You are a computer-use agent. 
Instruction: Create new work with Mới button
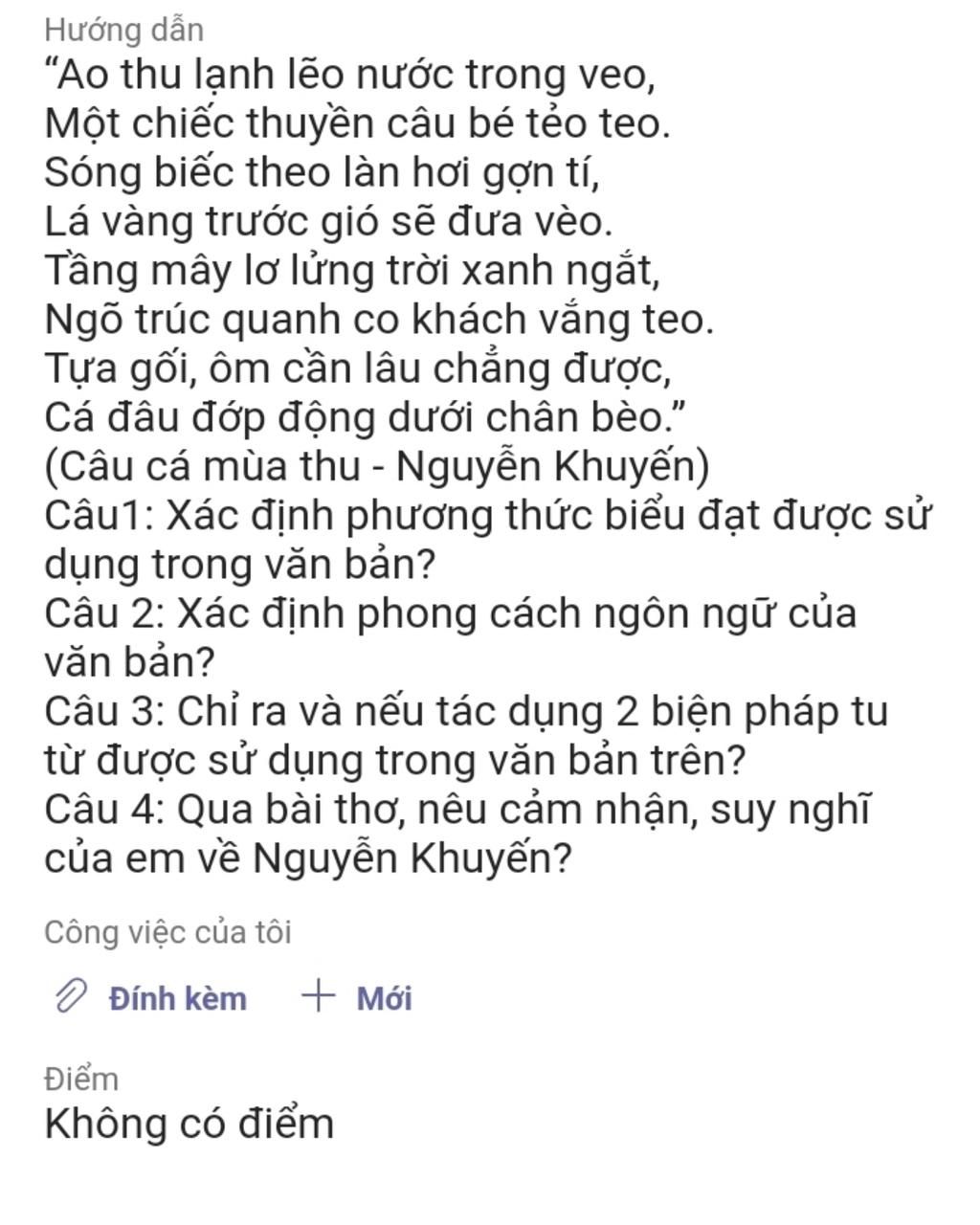click(x=358, y=998)
